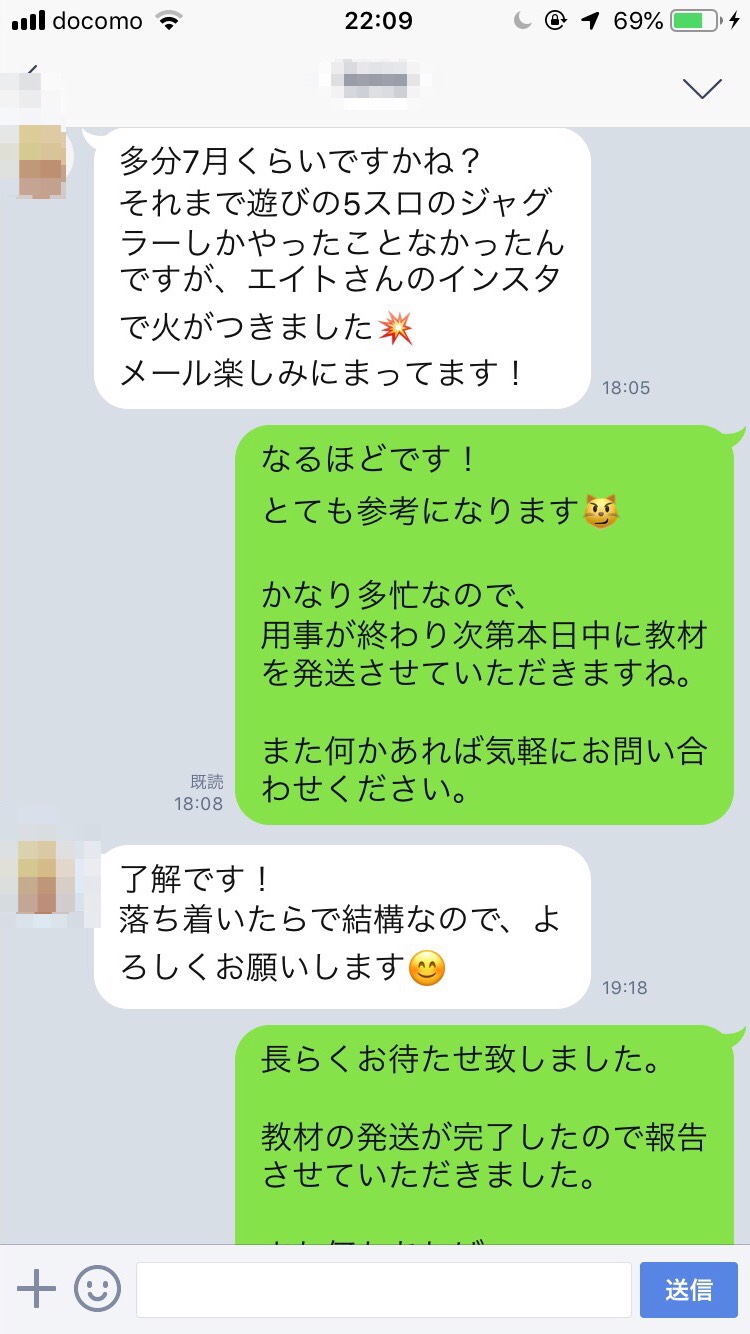The width and height of the screenshot is (750, 1334).
Task: Expand the chat options chevron menu
Action: coord(702,88)
